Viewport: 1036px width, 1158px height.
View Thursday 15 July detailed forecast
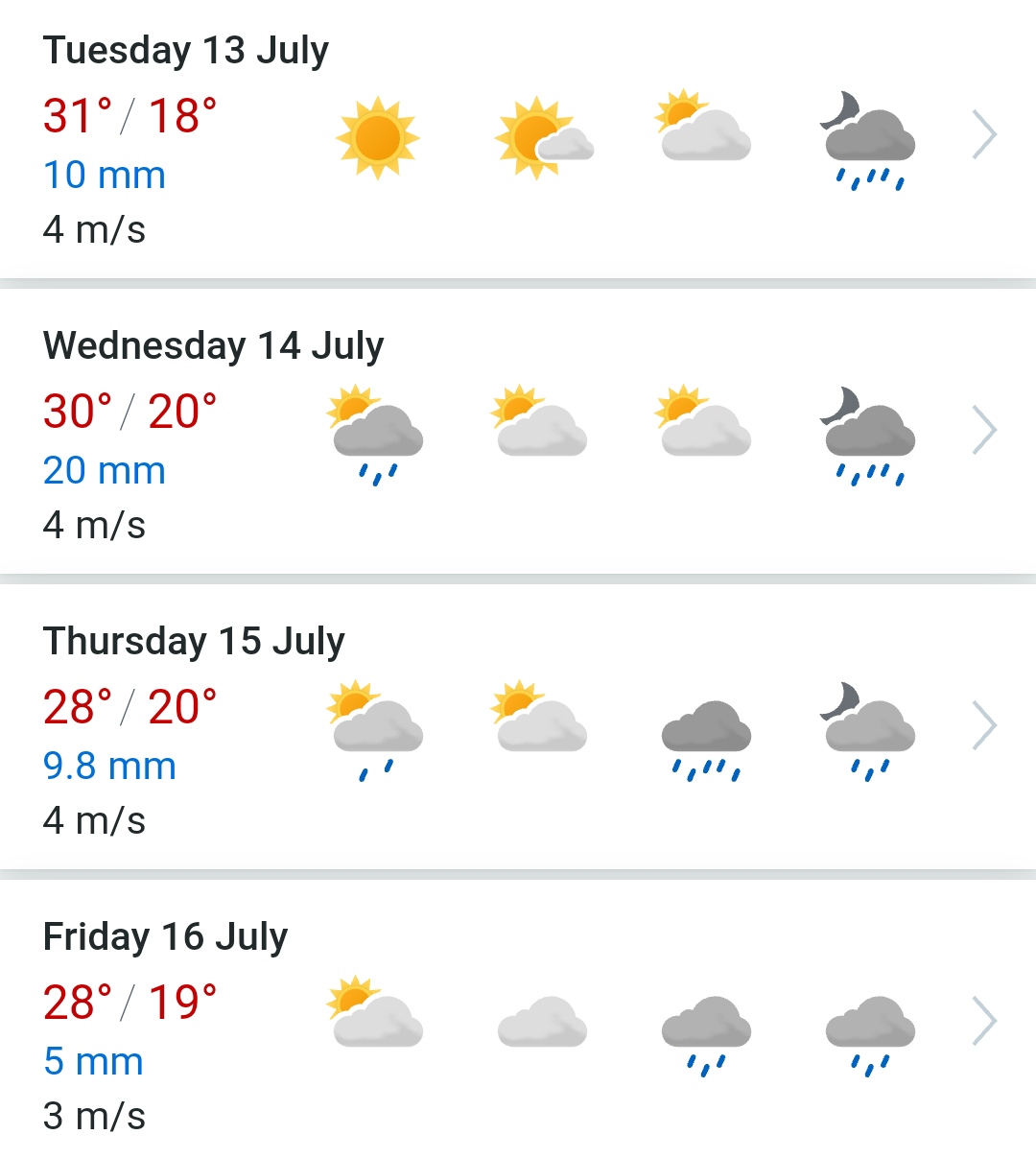click(984, 725)
